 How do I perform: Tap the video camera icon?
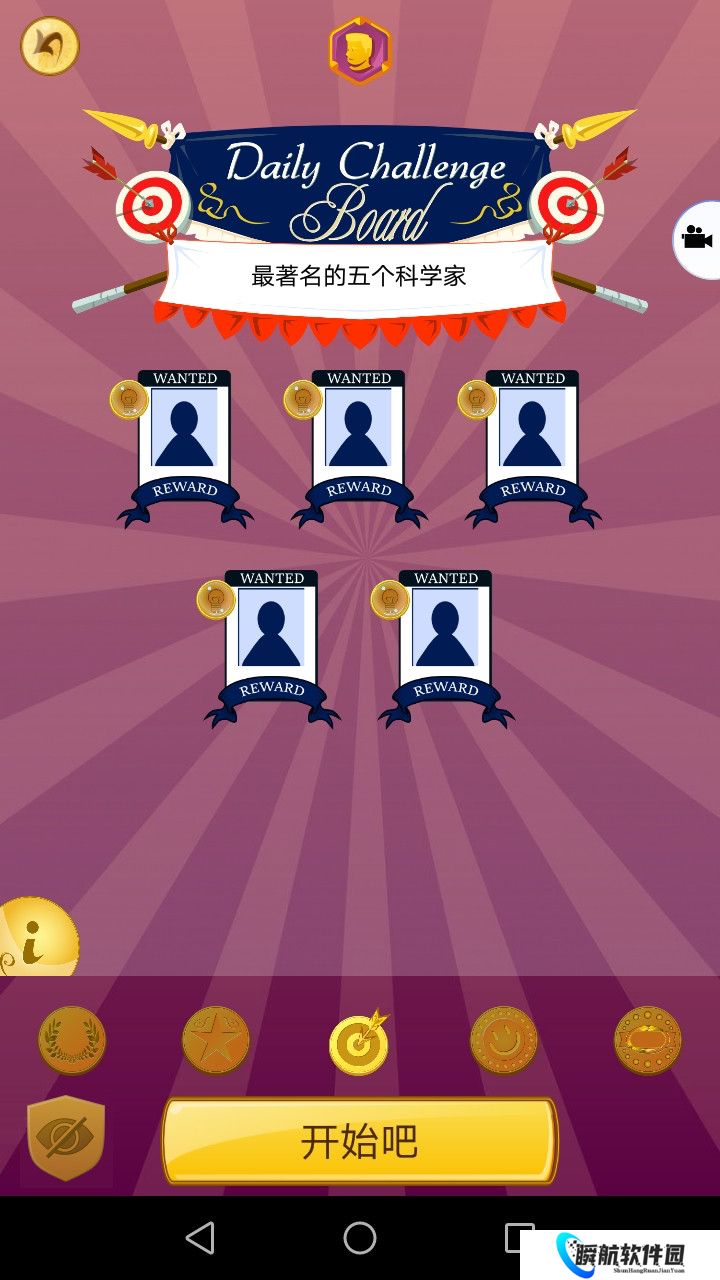[698, 239]
